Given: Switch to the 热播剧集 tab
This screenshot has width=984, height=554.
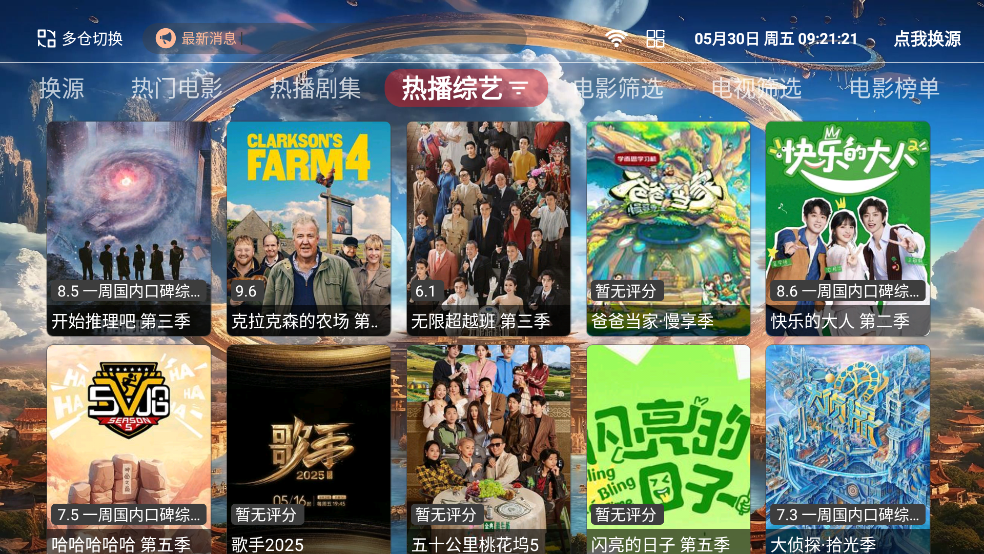Looking at the screenshot, I should [x=315, y=88].
